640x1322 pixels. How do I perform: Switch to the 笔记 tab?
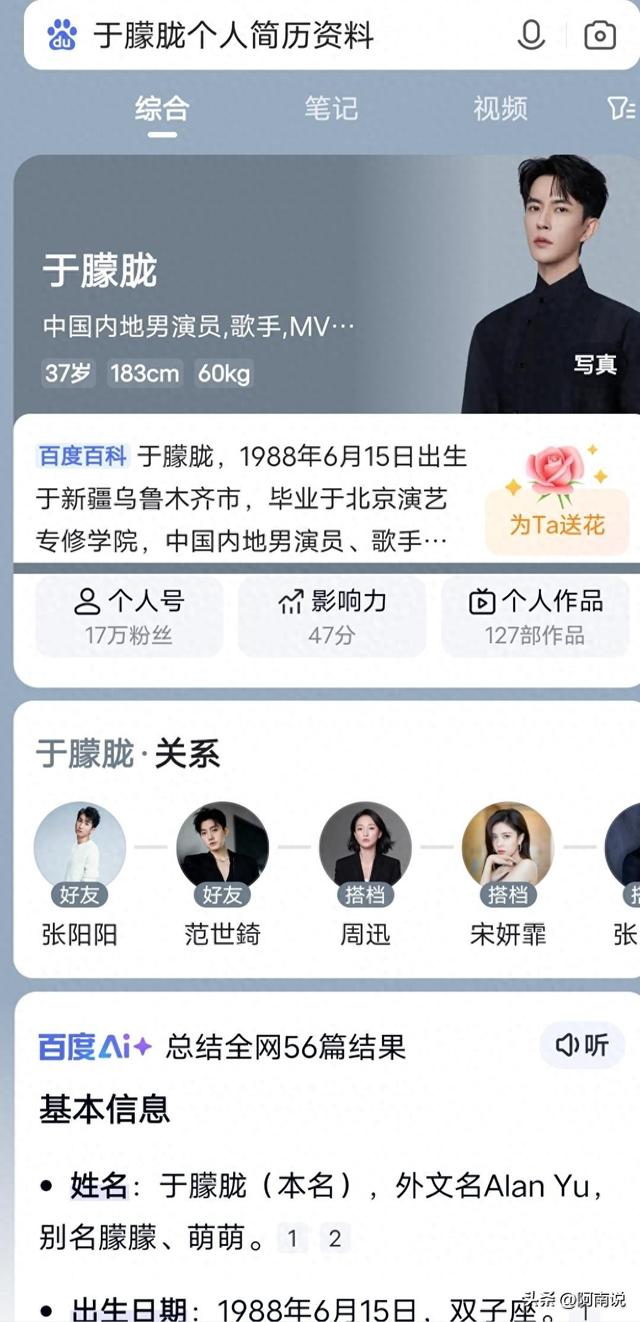331,108
